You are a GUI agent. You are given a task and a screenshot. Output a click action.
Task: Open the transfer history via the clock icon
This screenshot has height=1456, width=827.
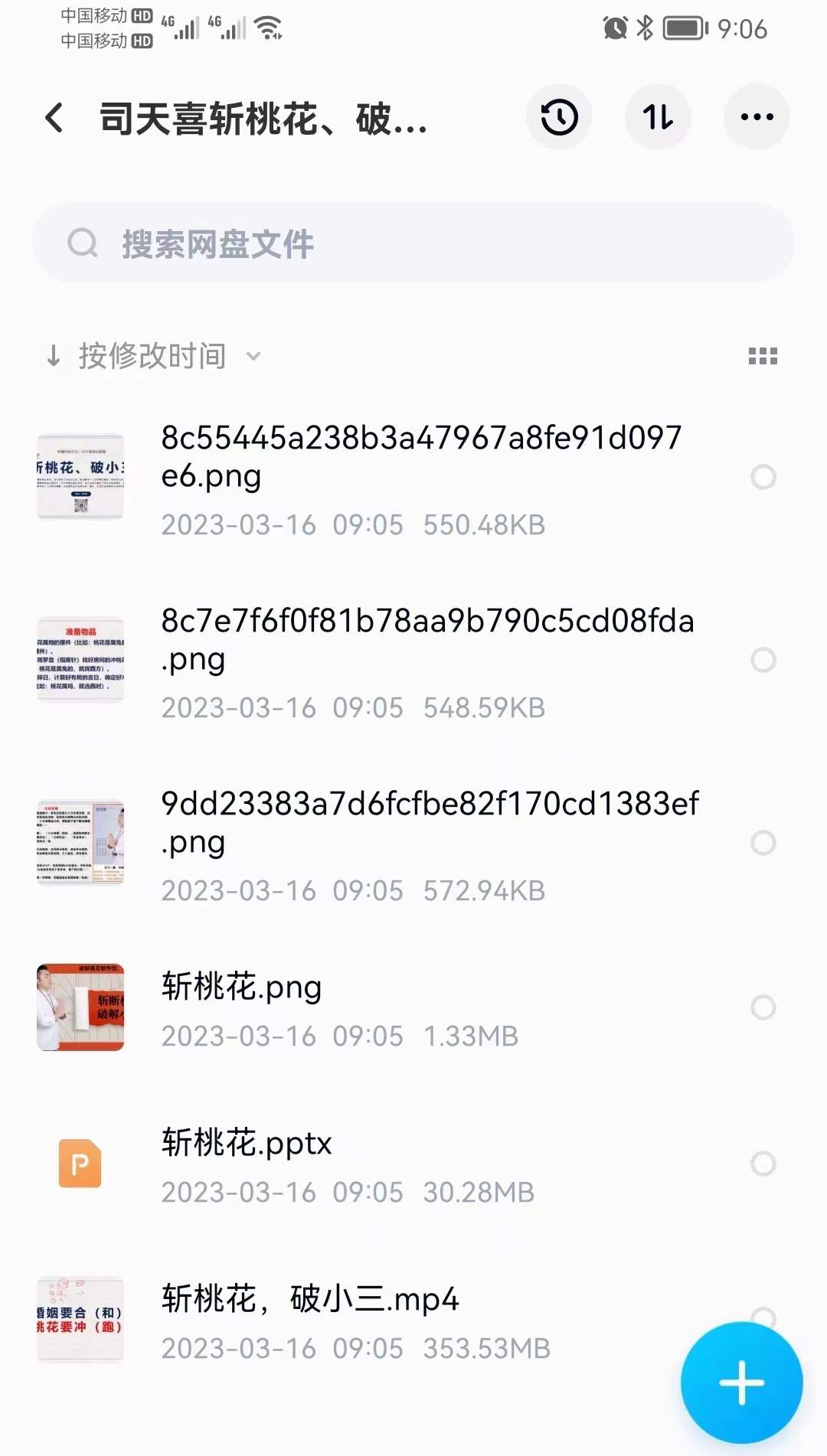point(559,116)
